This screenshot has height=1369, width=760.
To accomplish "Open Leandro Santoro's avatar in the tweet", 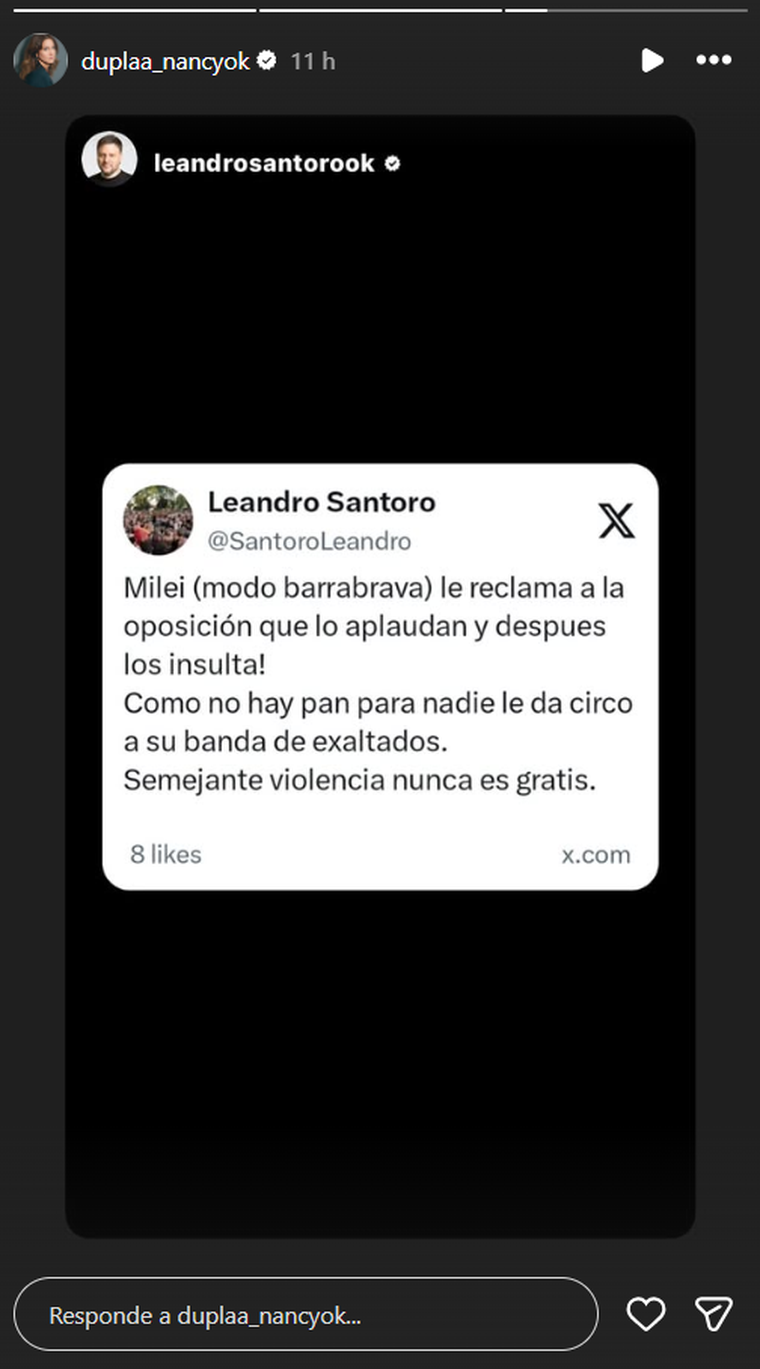I will (x=160, y=522).
